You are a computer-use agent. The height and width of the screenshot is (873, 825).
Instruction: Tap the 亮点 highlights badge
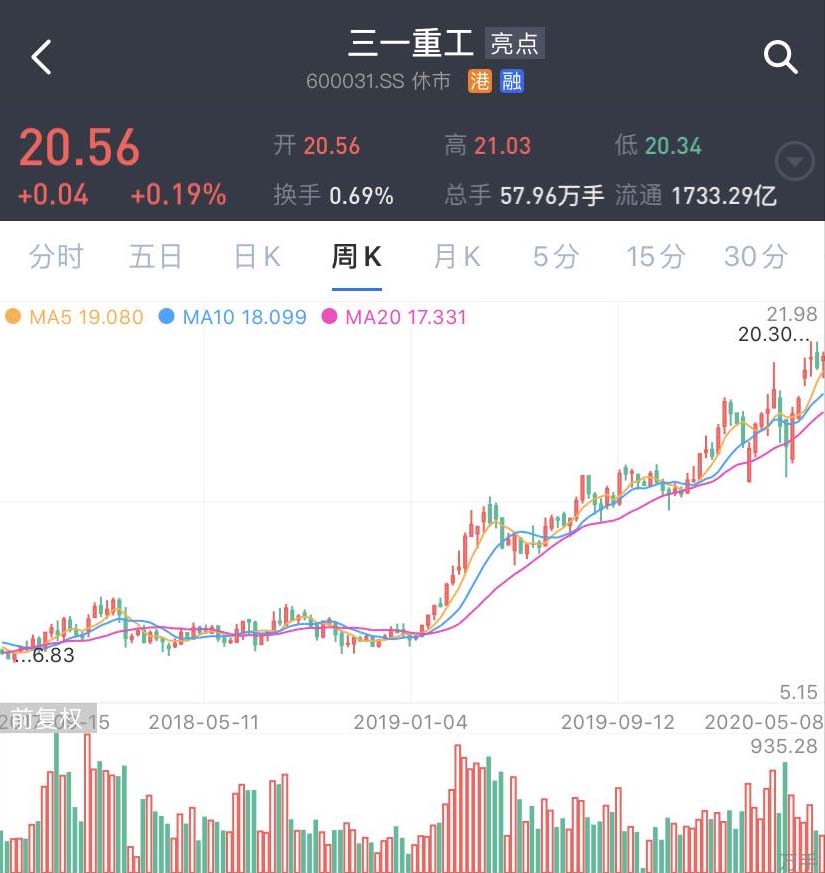(x=515, y=44)
